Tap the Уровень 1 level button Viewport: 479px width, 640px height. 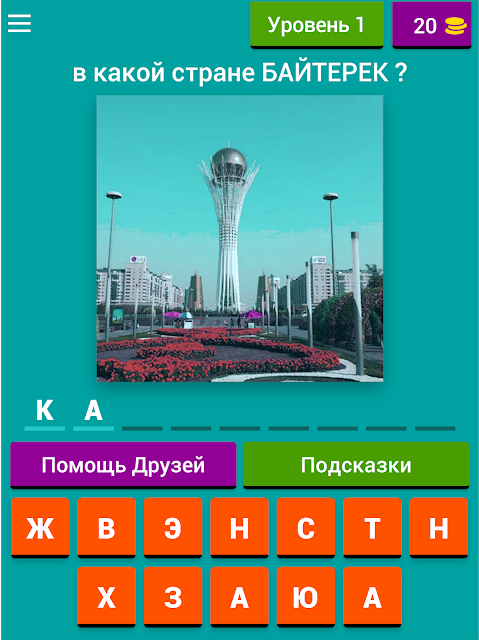pyautogui.click(x=317, y=25)
